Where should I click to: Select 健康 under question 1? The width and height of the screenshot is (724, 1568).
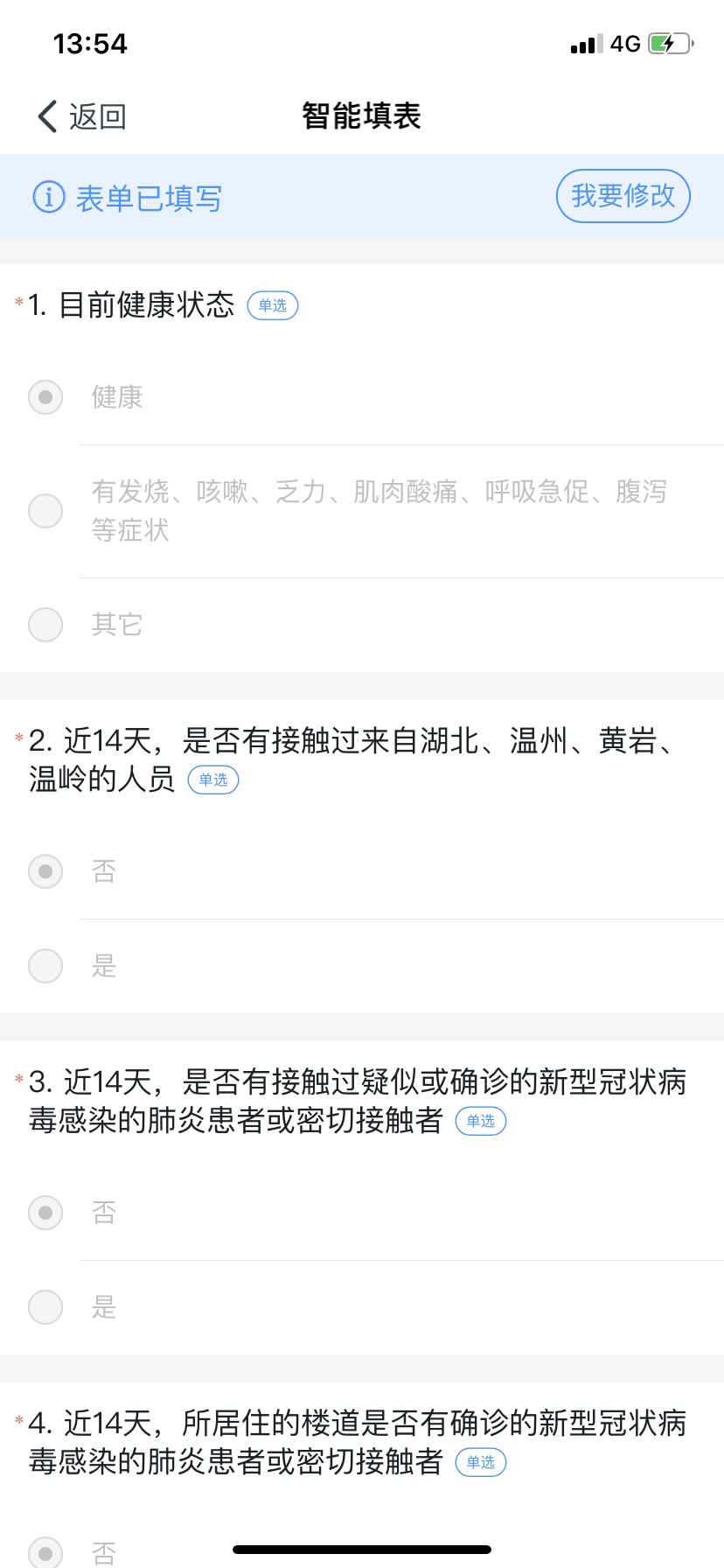(362, 397)
